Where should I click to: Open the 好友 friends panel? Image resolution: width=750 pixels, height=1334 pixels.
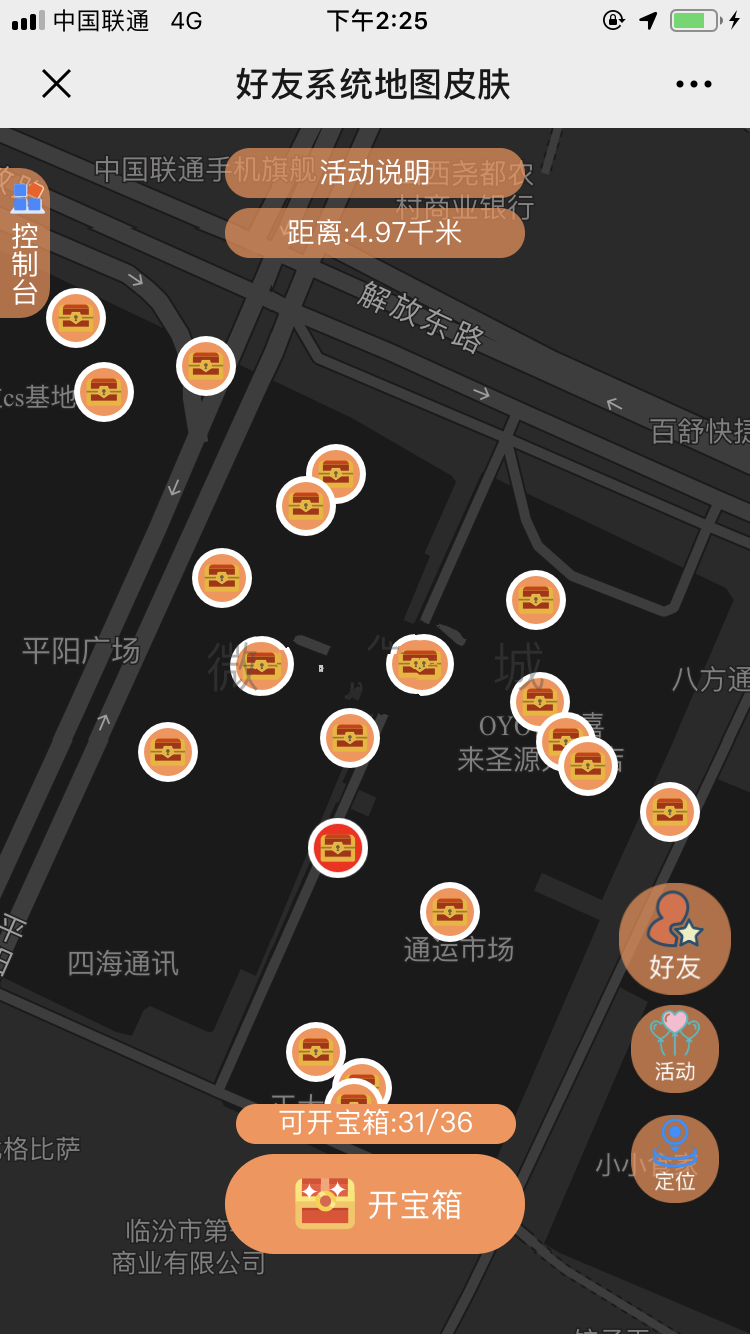point(674,938)
